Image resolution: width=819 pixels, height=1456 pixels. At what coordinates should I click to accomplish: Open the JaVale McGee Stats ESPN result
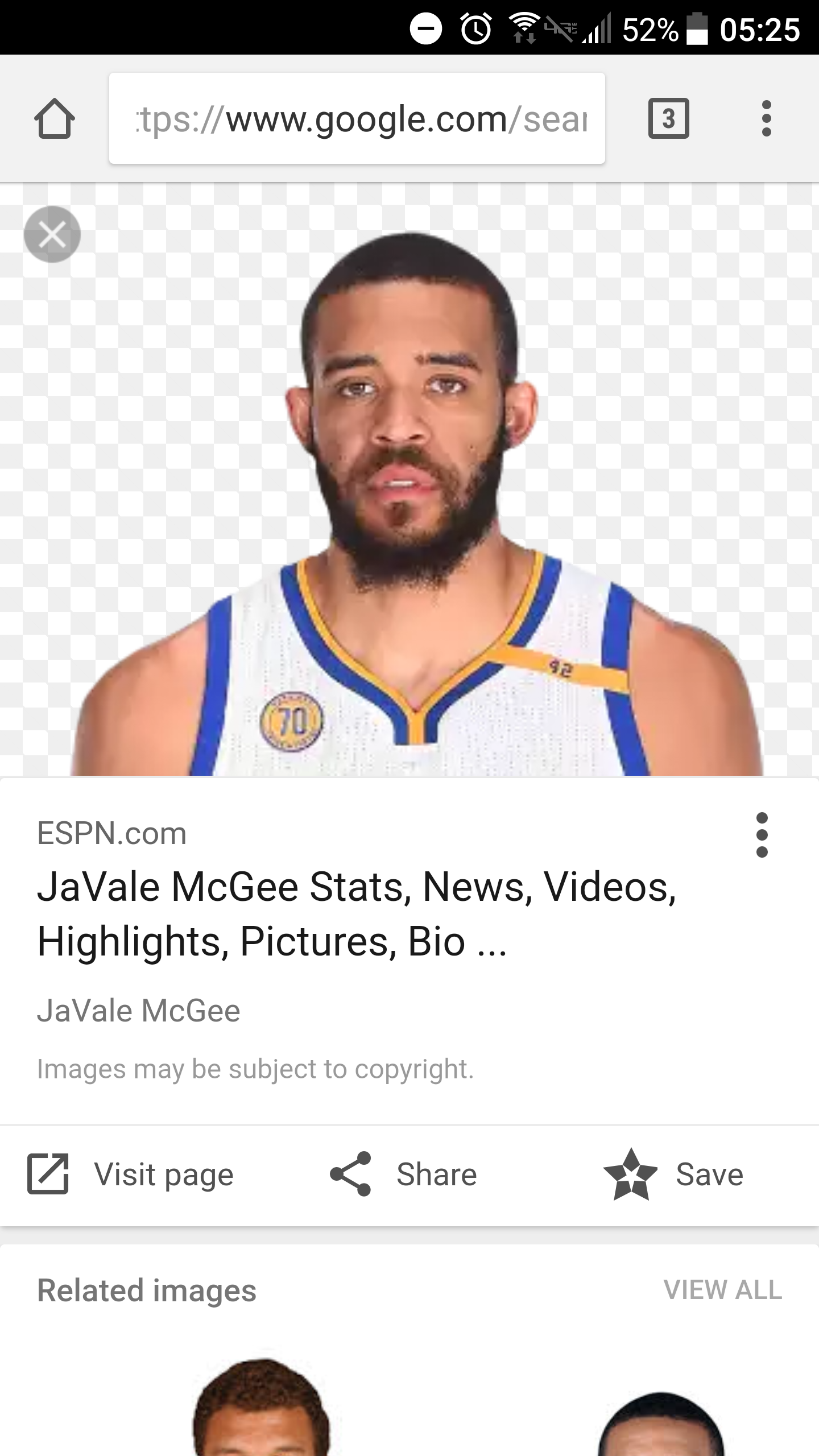(357, 914)
